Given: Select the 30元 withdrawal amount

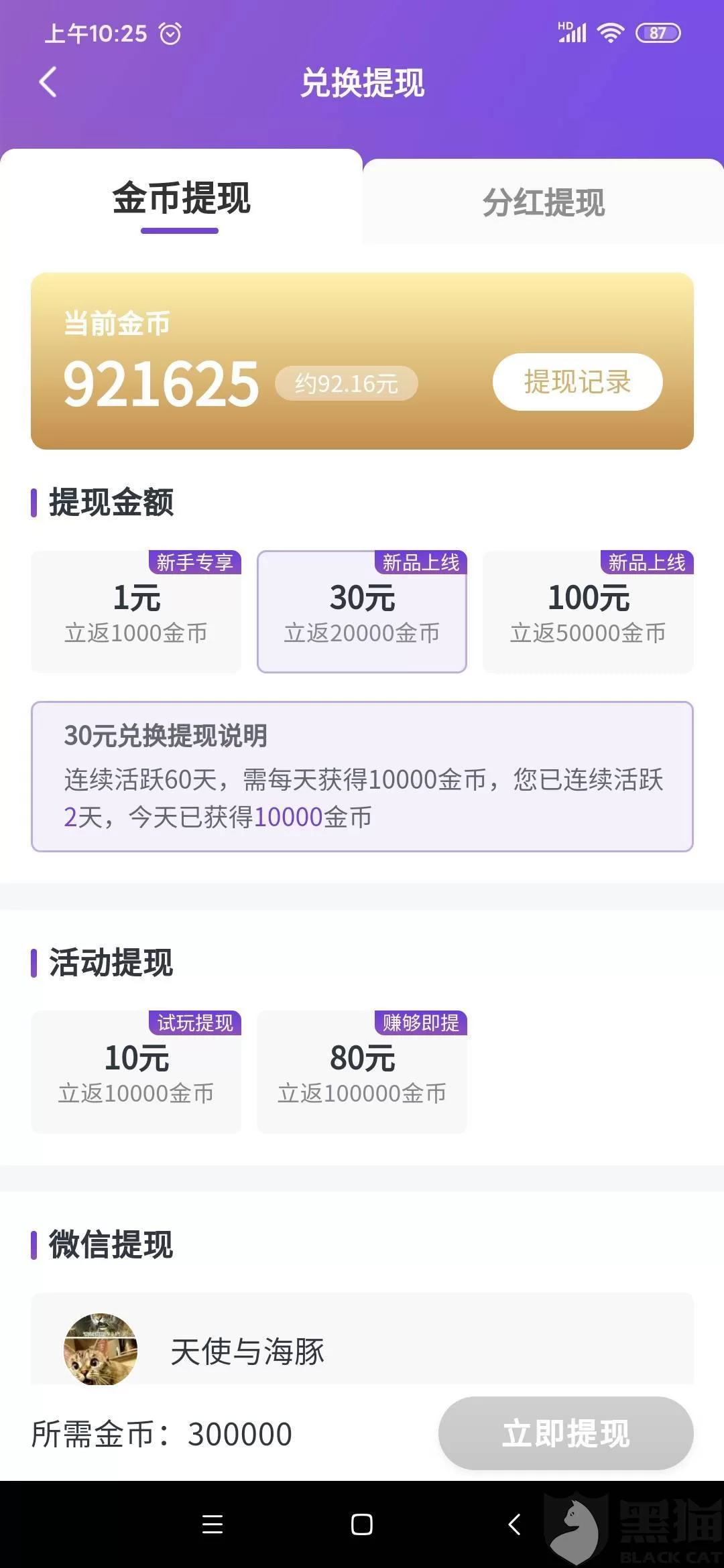Looking at the screenshot, I should [362, 612].
